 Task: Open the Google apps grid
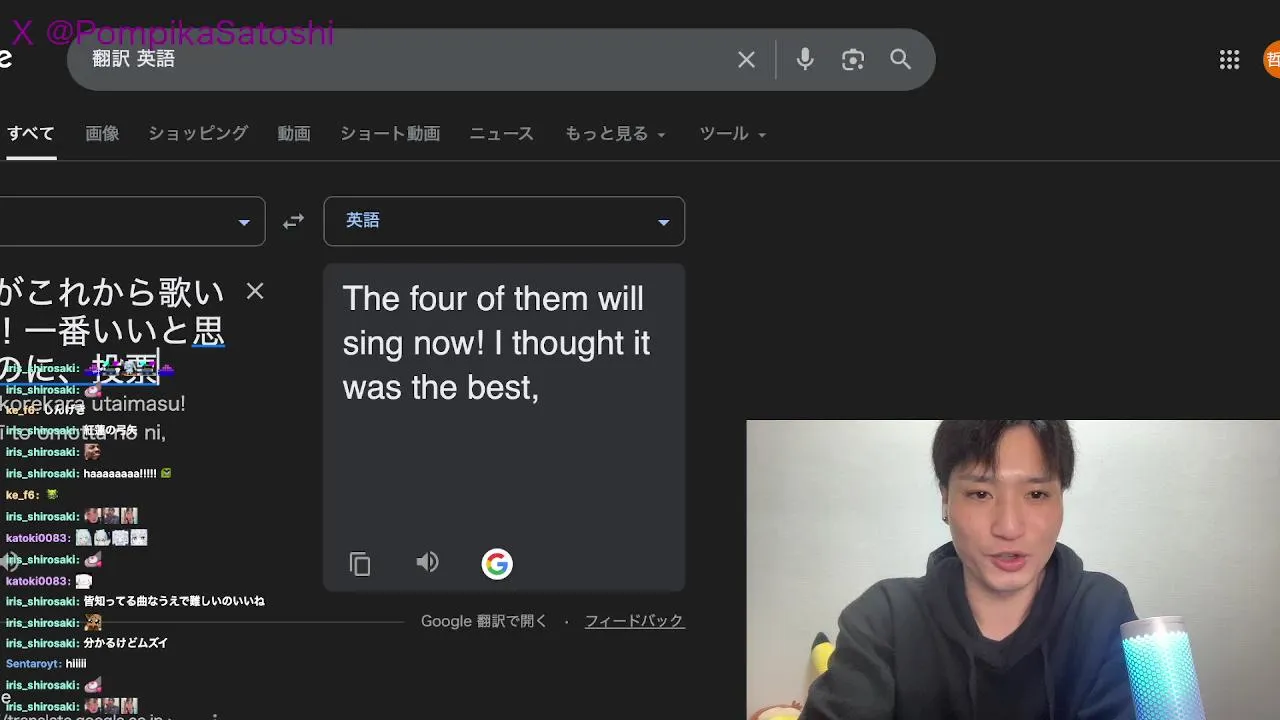pyautogui.click(x=1230, y=60)
